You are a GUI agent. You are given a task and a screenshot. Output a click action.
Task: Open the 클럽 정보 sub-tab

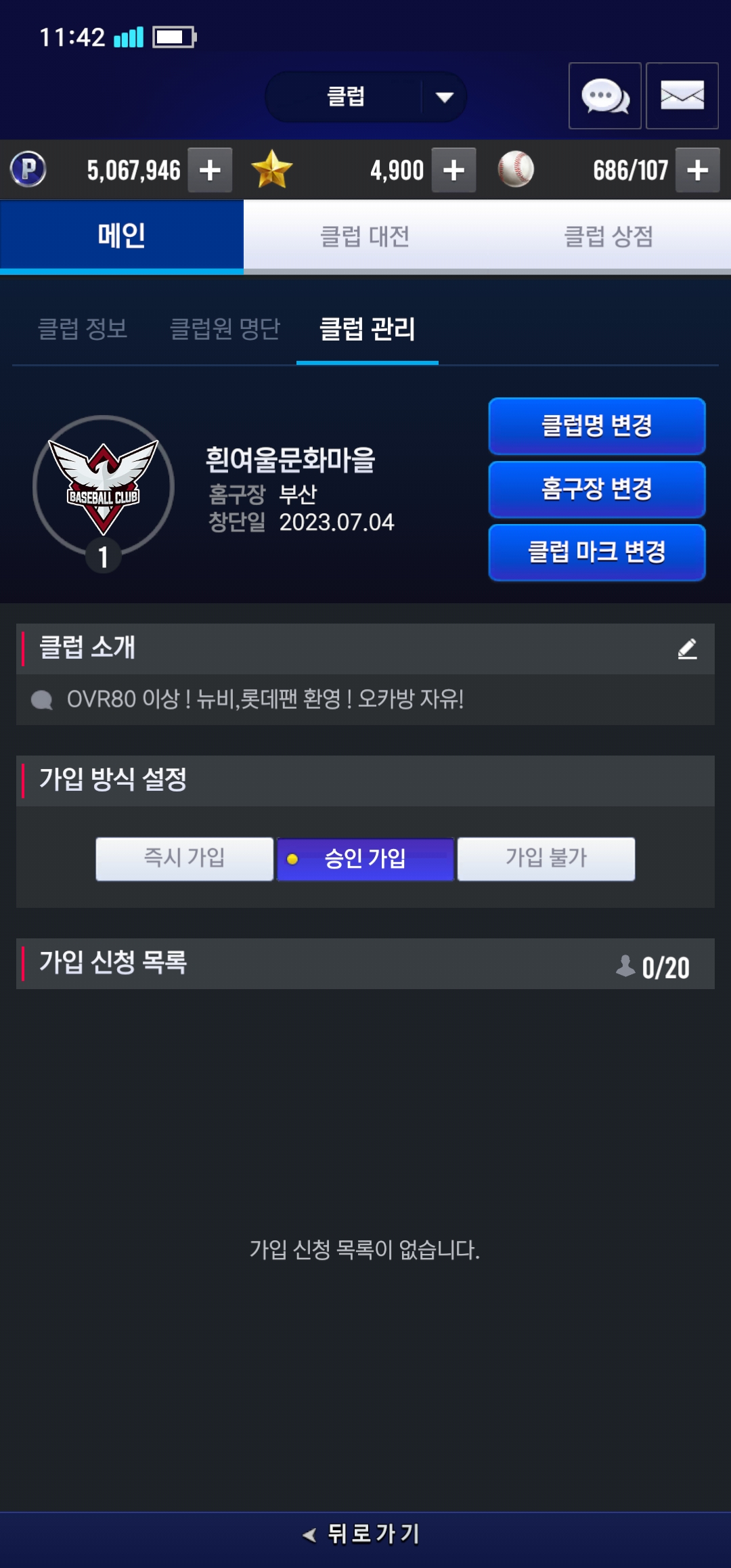[x=83, y=329]
